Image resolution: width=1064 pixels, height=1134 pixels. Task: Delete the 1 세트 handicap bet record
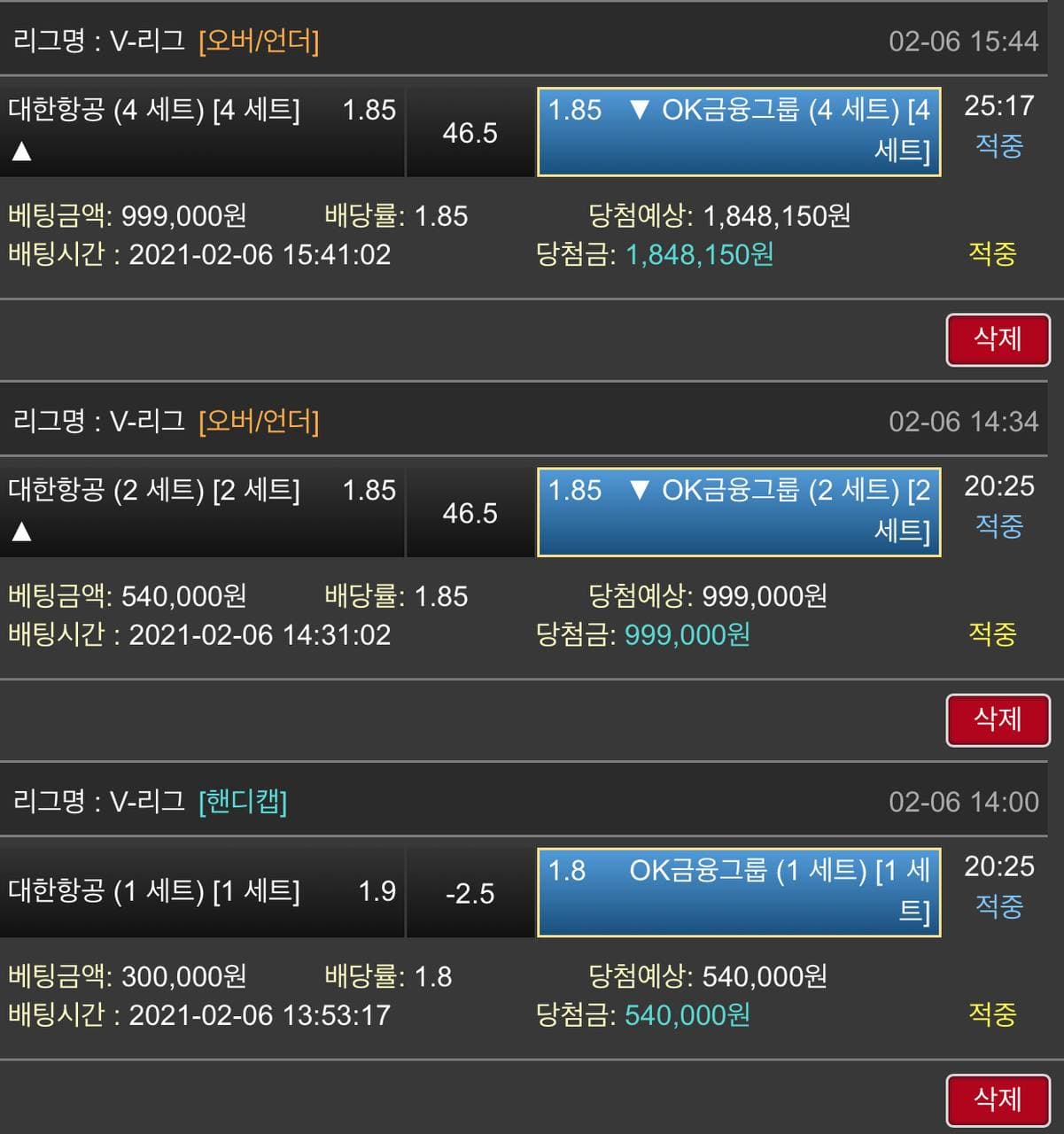pos(998,1099)
